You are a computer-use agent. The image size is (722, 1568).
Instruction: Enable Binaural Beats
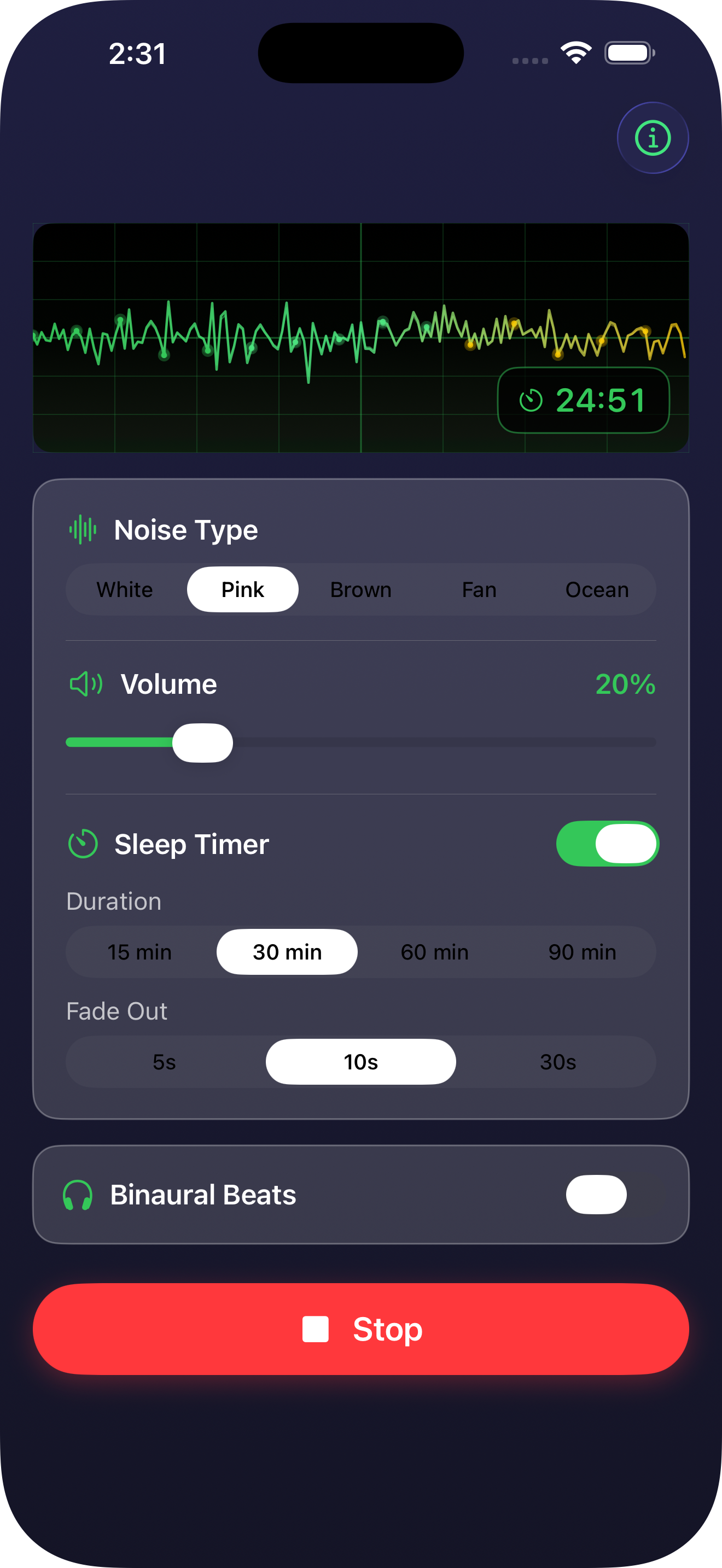(595, 1194)
